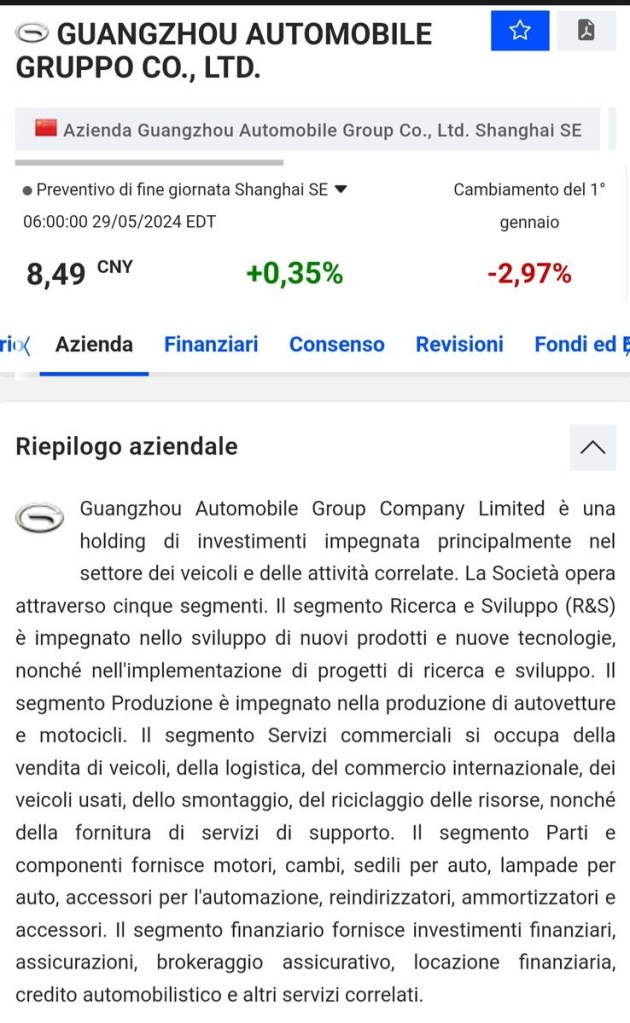Switch to the Finanziari tab
Viewport: 630px width, 1023px height.
point(211,344)
